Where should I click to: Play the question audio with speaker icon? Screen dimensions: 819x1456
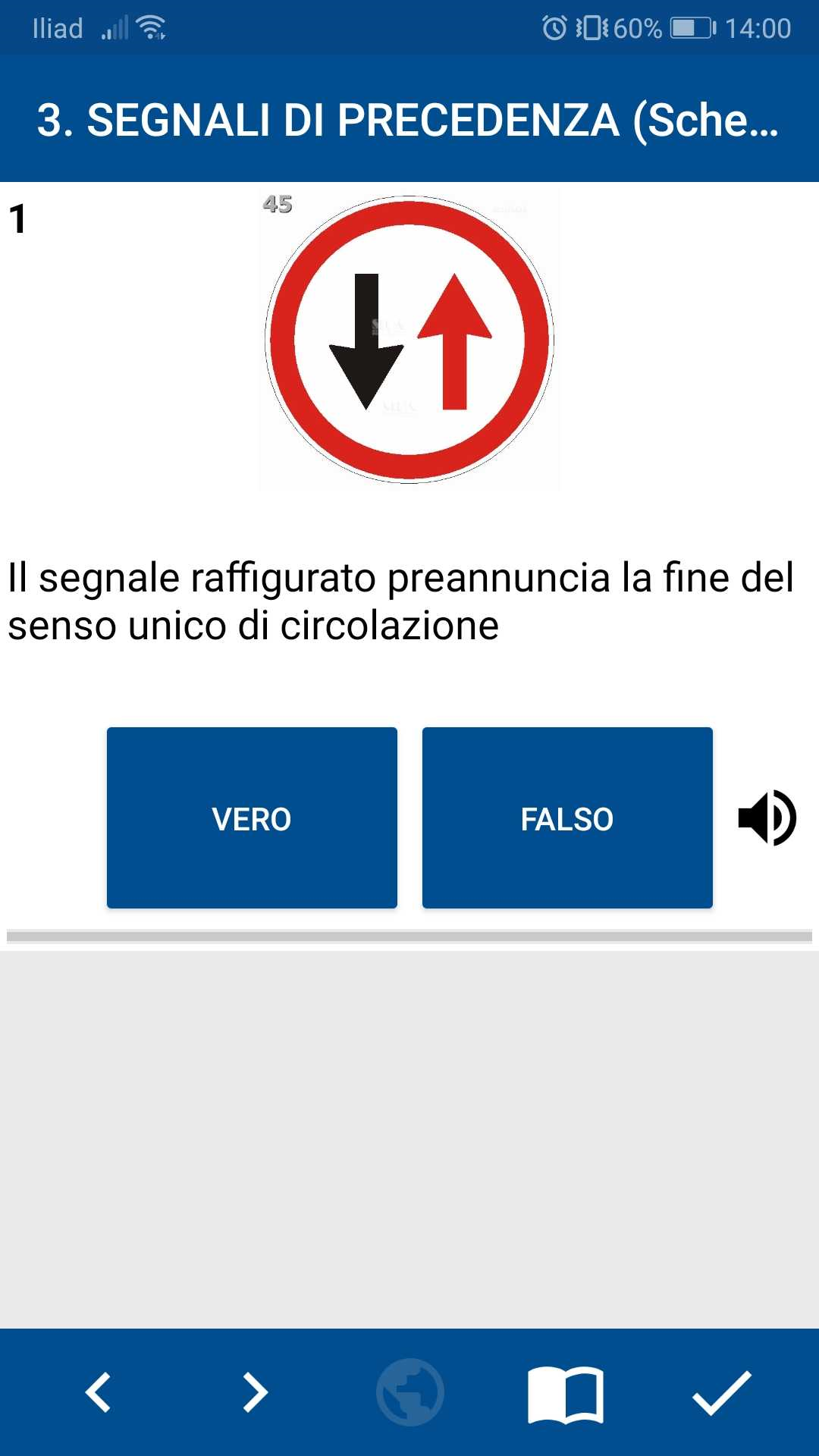point(767,818)
